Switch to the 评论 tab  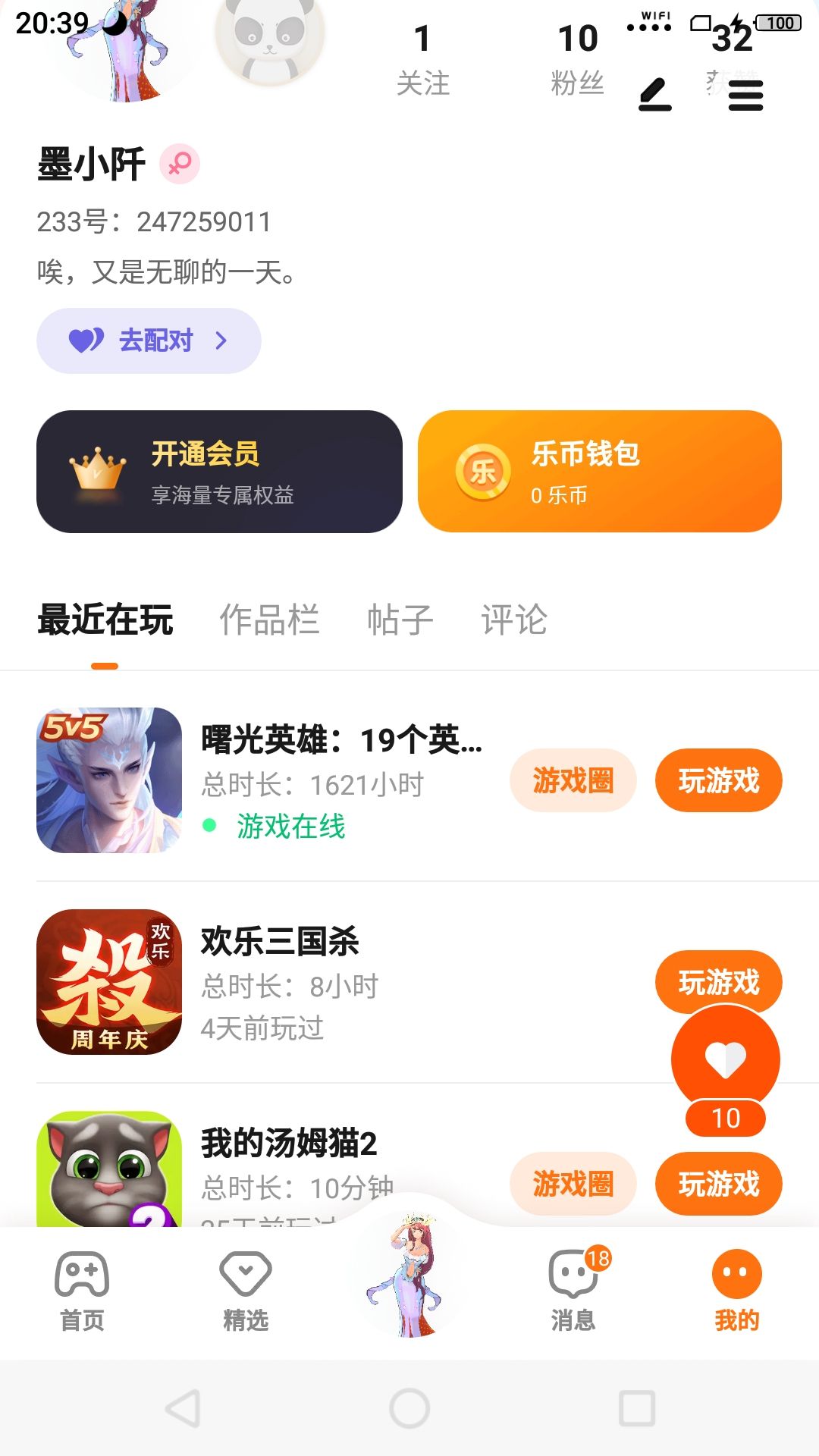(513, 620)
